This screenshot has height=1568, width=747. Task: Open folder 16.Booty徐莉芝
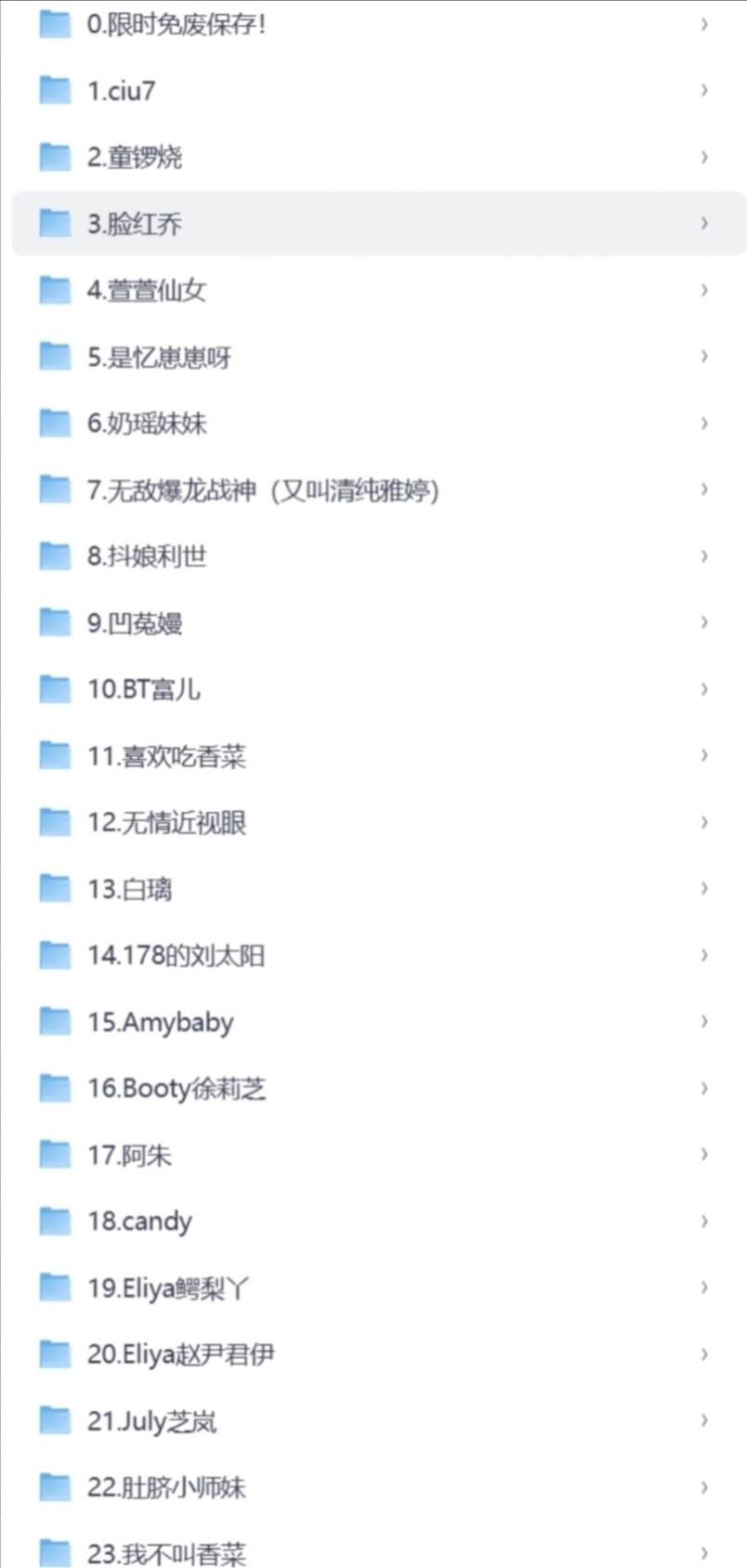[177, 1089]
